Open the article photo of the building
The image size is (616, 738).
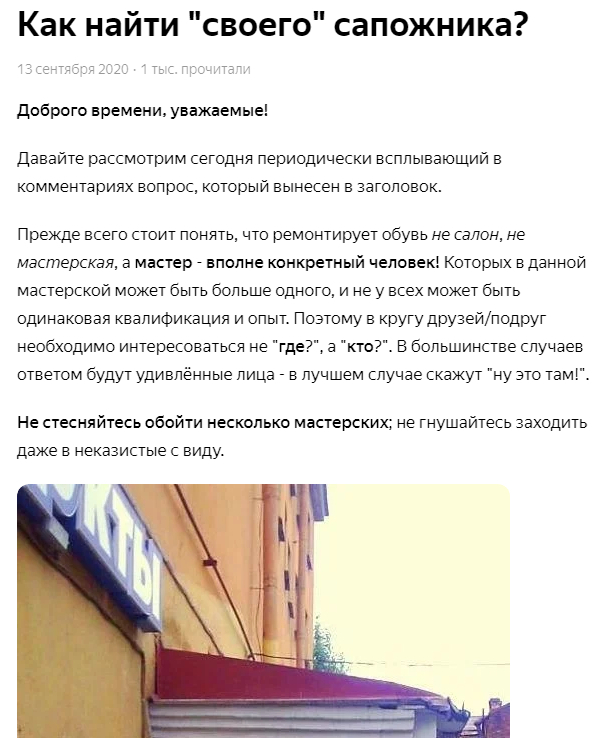click(263, 610)
